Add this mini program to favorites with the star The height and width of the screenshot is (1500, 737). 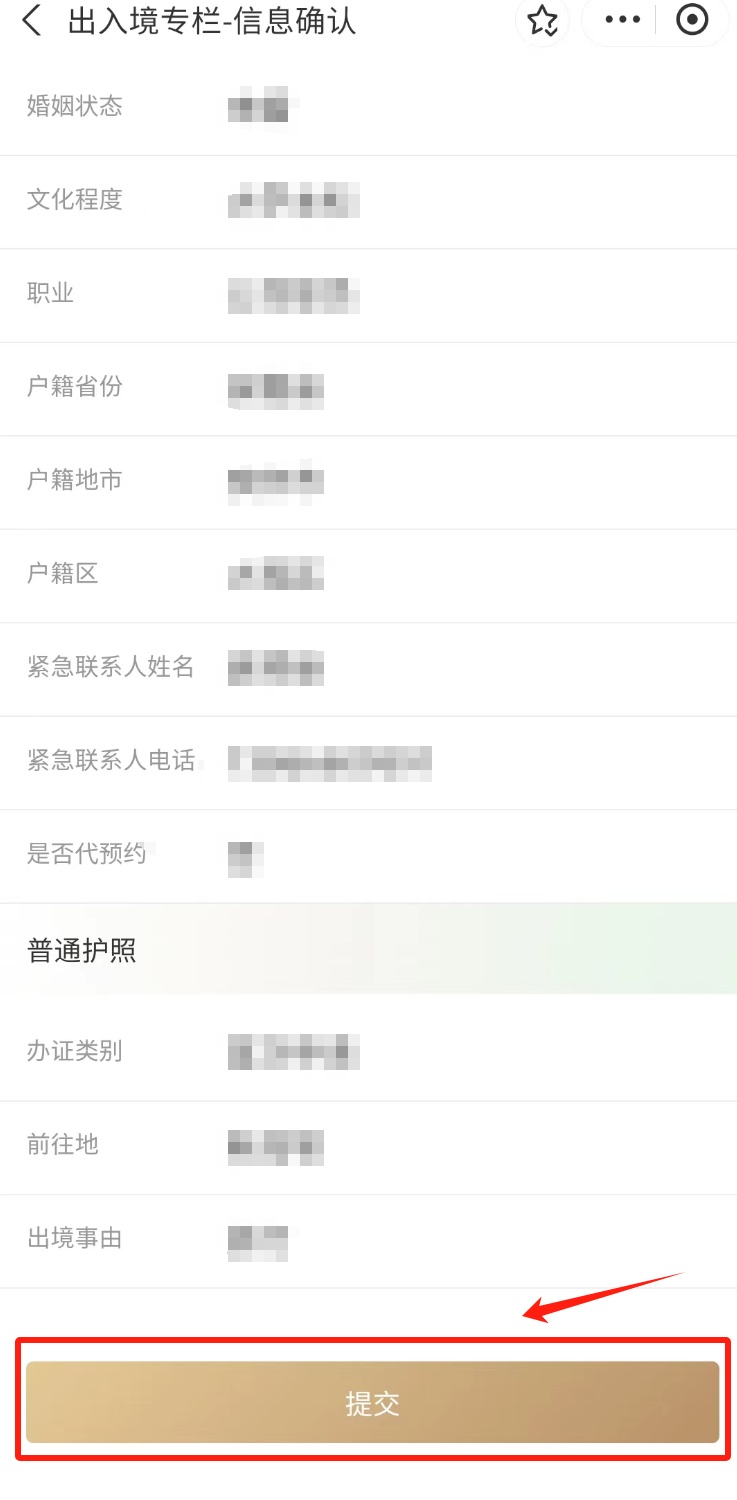click(542, 20)
